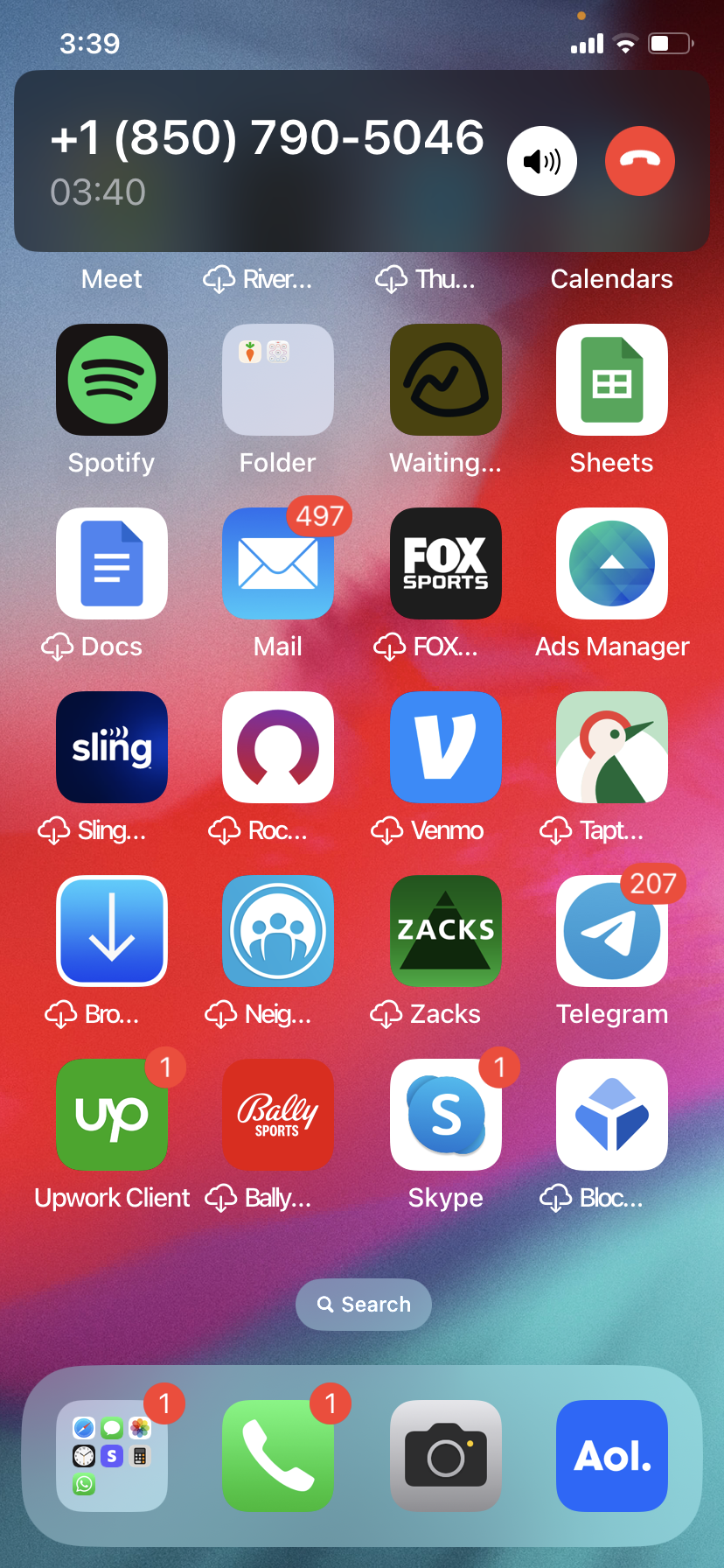
Task: Launch Bally Sports app
Action: click(278, 1115)
